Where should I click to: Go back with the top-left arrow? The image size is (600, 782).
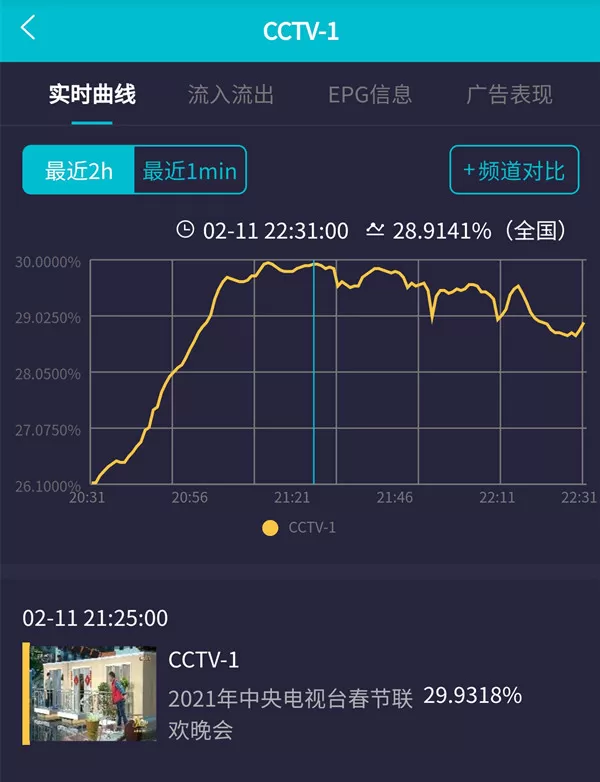click(28, 27)
